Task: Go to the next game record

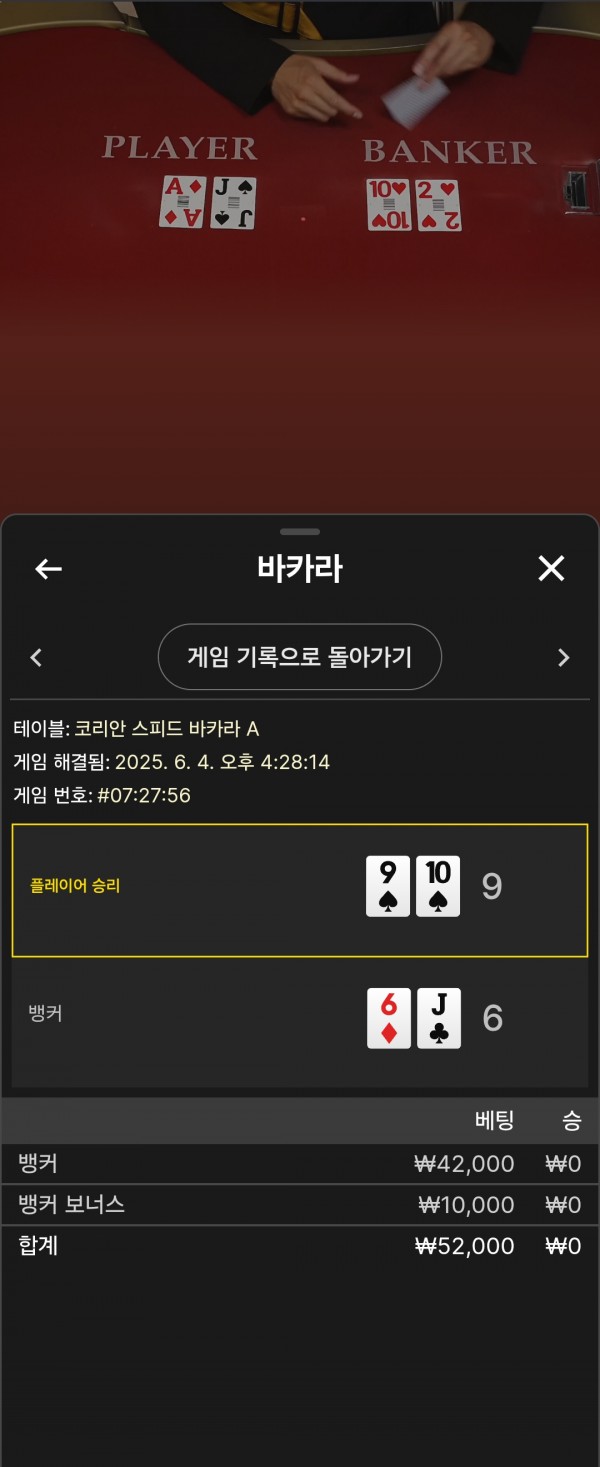Action: click(563, 657)
